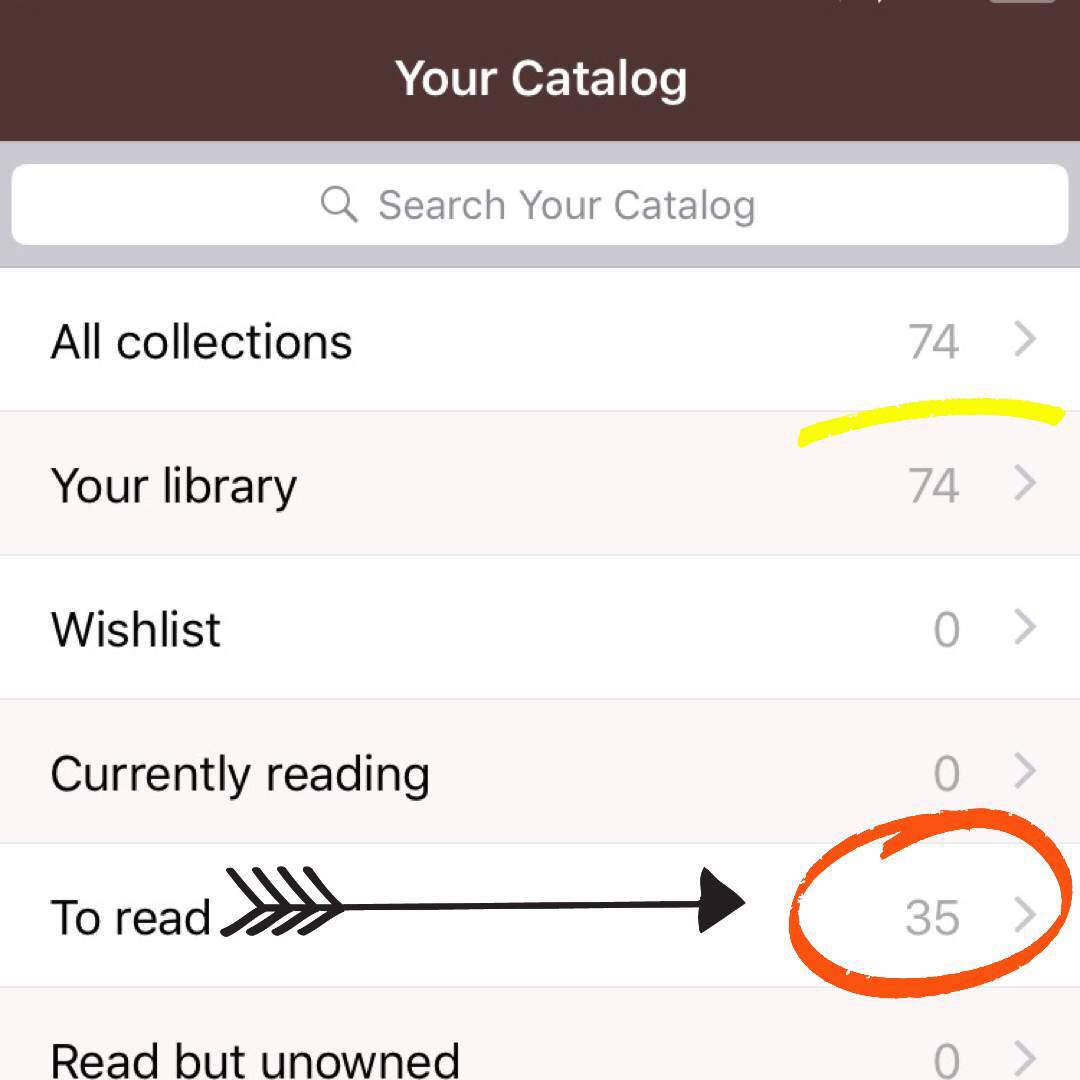Screen dimensions: 1080x1080
Task: Show the To read collection
Action: (x=540, y=917)
